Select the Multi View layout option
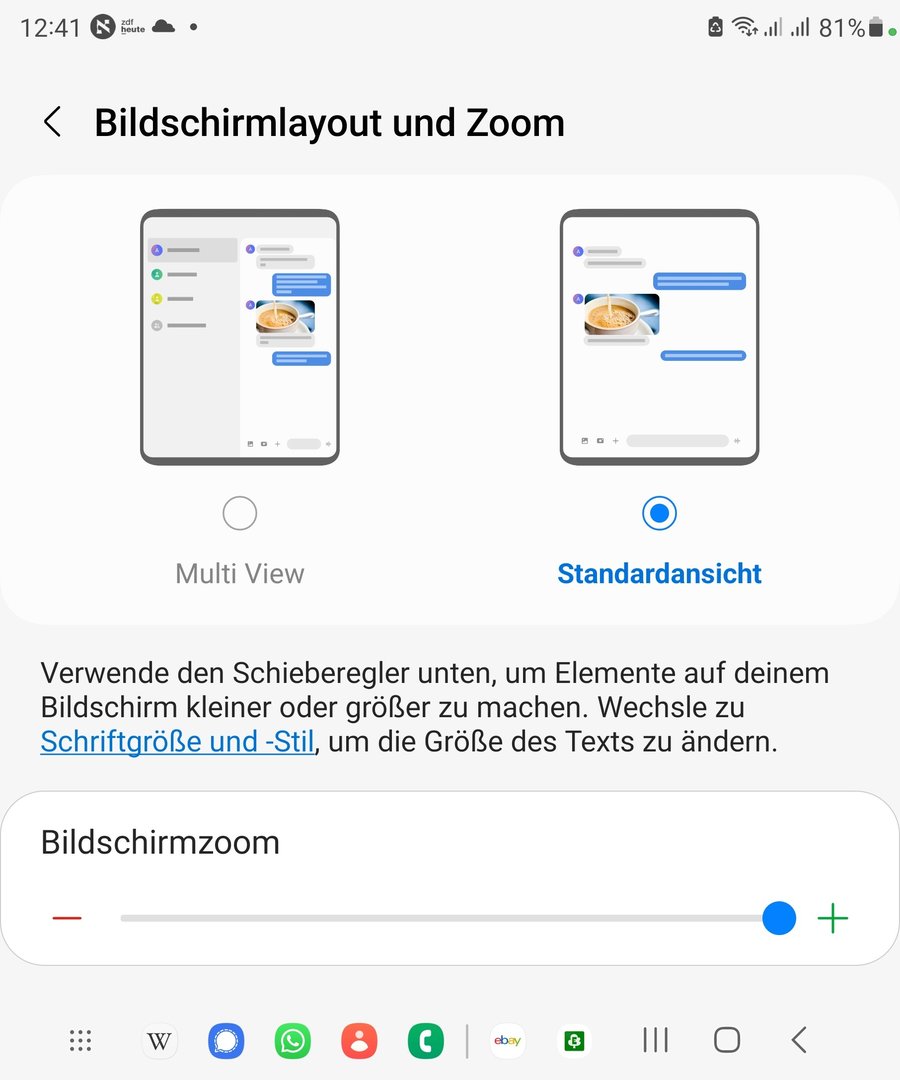900x1080 pixels. [240, 514]
